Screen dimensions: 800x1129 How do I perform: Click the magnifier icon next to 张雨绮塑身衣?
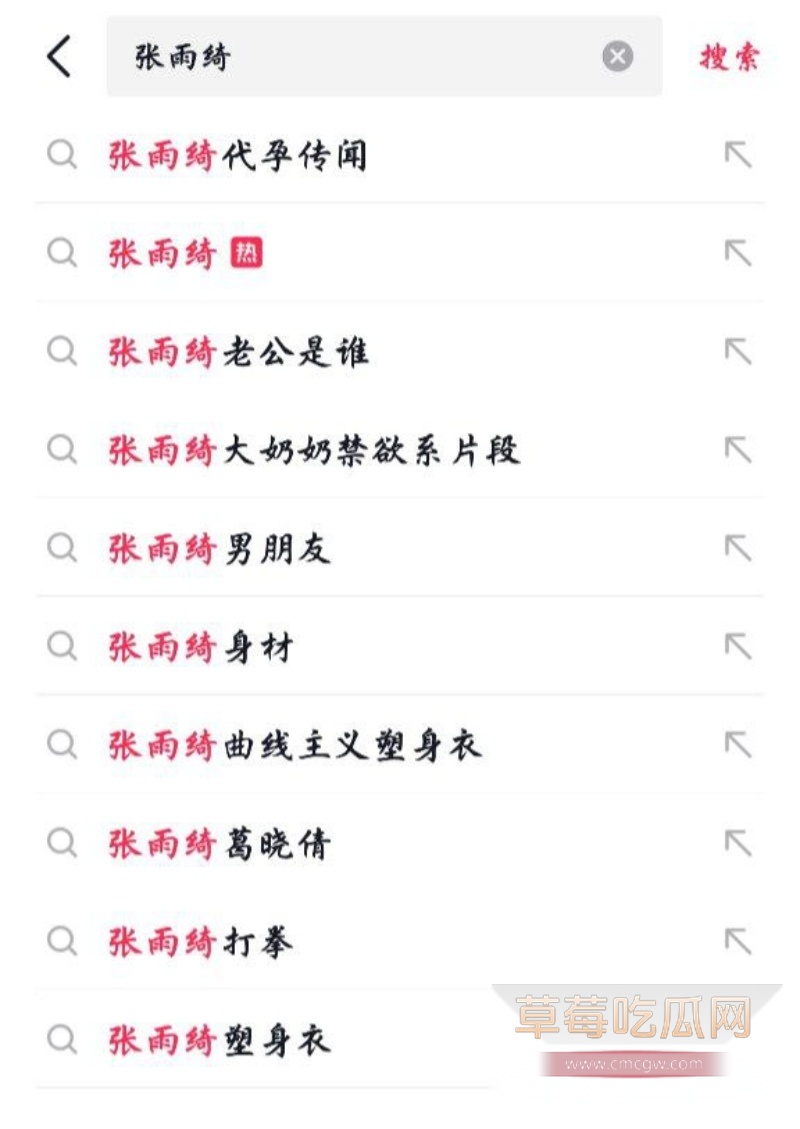[62, 1040]
